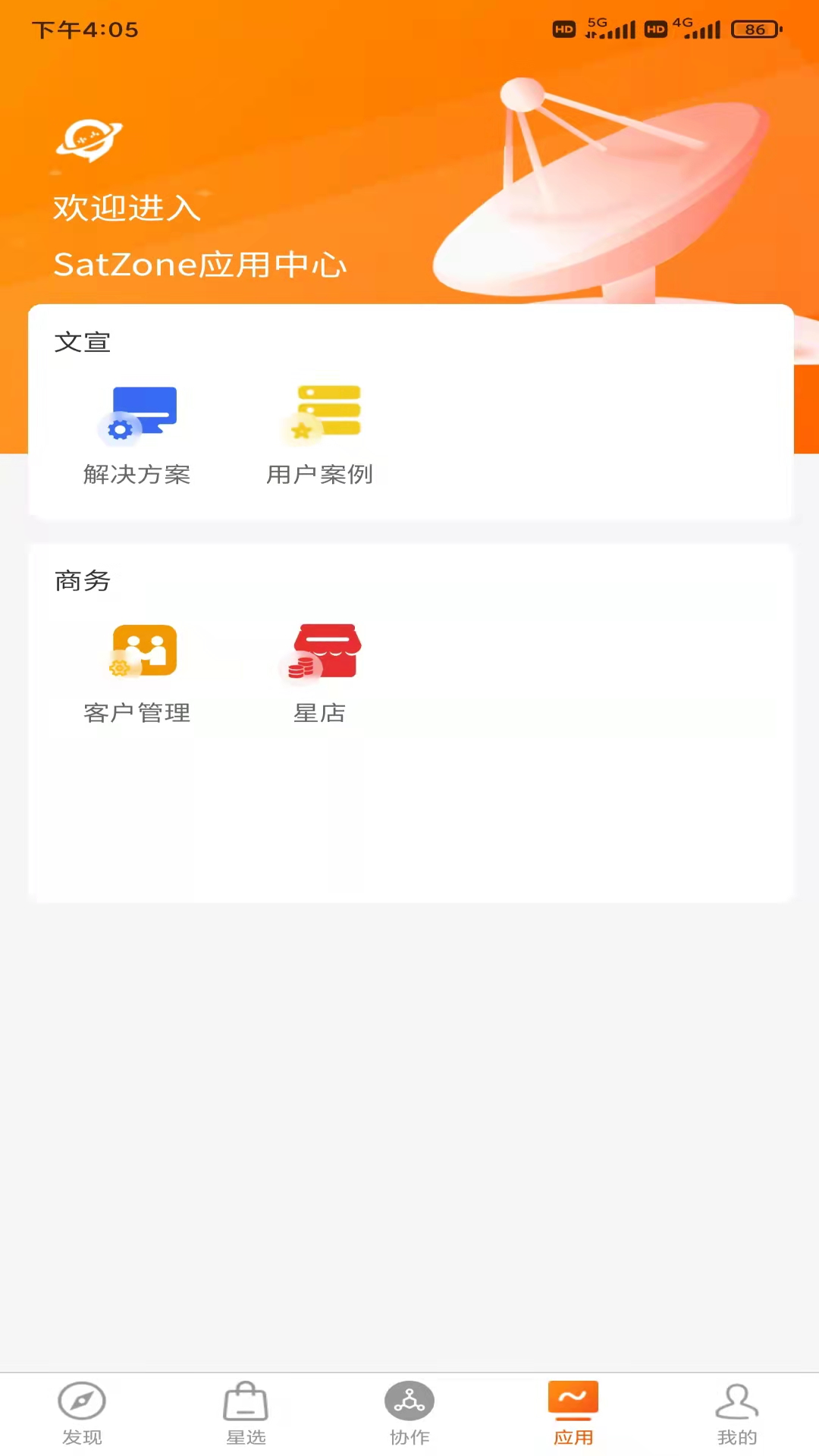
Task: Tap the coins badge on 星店 icon
Action: click(299, 670)
